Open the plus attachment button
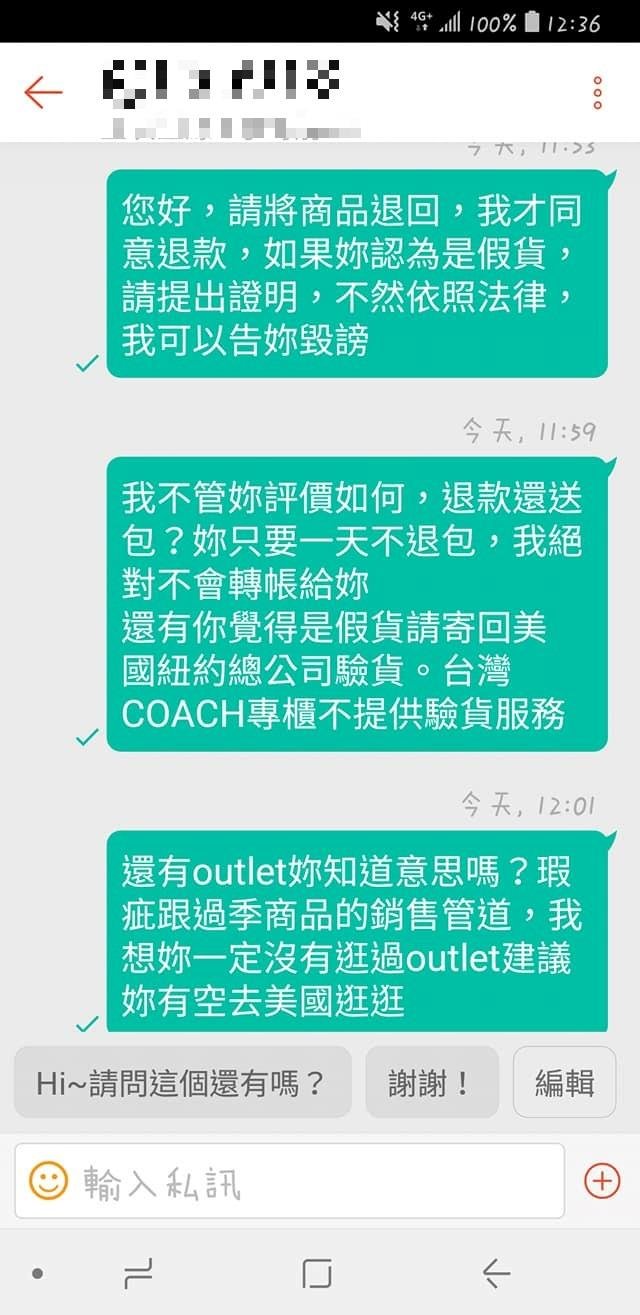Image resolution: width=640 pixels, height=1315 pixels. pyautogui.click(x=601, y=1181)
